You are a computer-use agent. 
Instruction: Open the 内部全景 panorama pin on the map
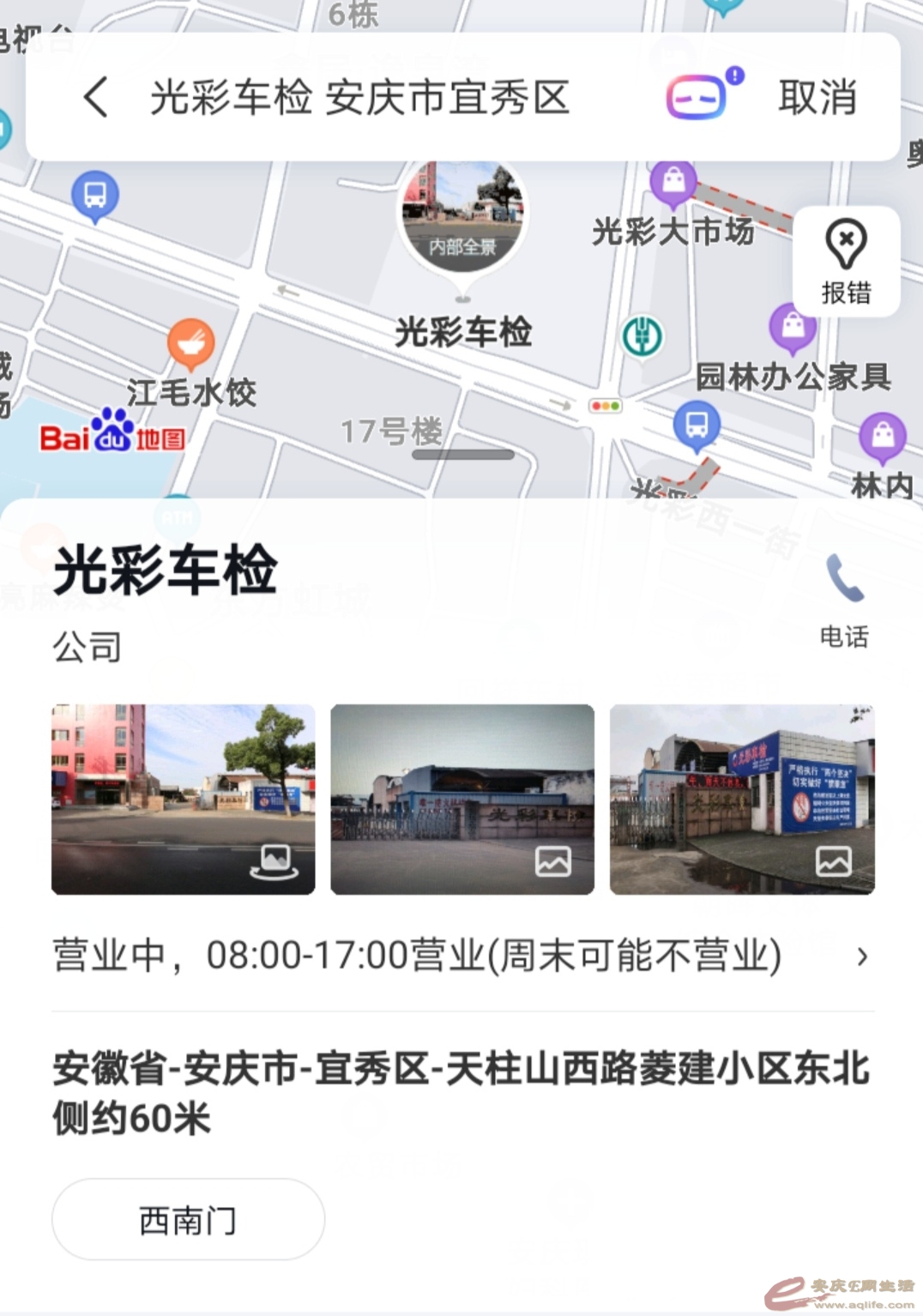pos(463,214)
